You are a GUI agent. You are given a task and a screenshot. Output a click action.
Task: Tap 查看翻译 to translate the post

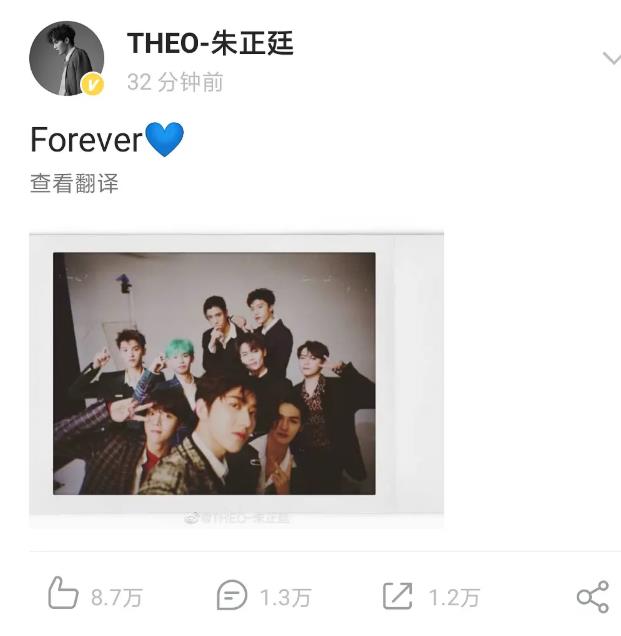click(74, 184)
